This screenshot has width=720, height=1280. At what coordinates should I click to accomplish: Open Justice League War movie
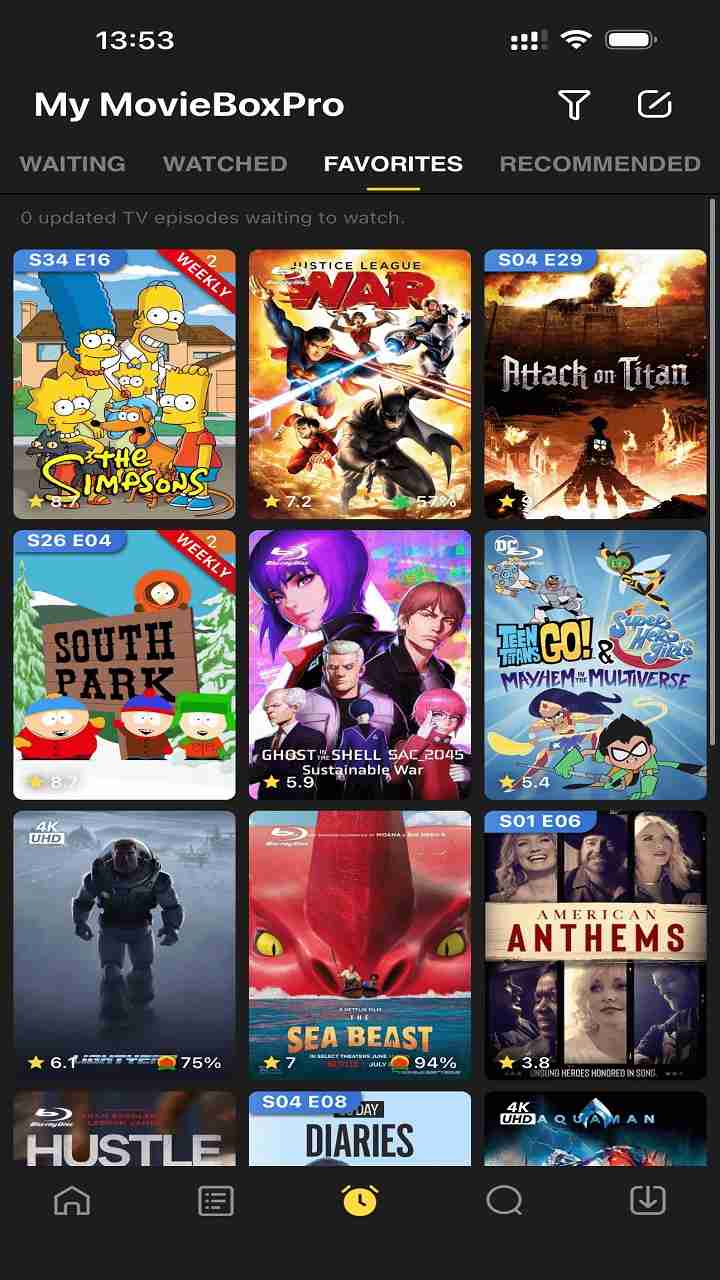(x=360, y=385)
